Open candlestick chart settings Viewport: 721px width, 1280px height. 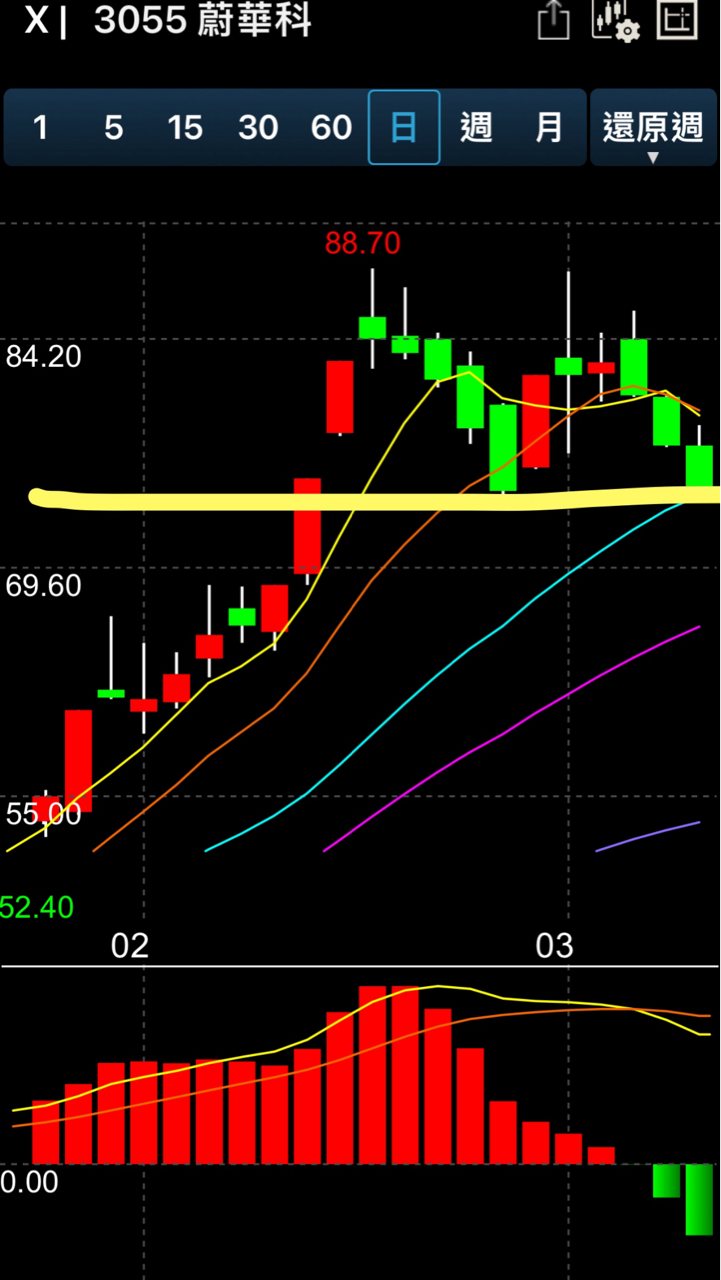coord(614,21)
